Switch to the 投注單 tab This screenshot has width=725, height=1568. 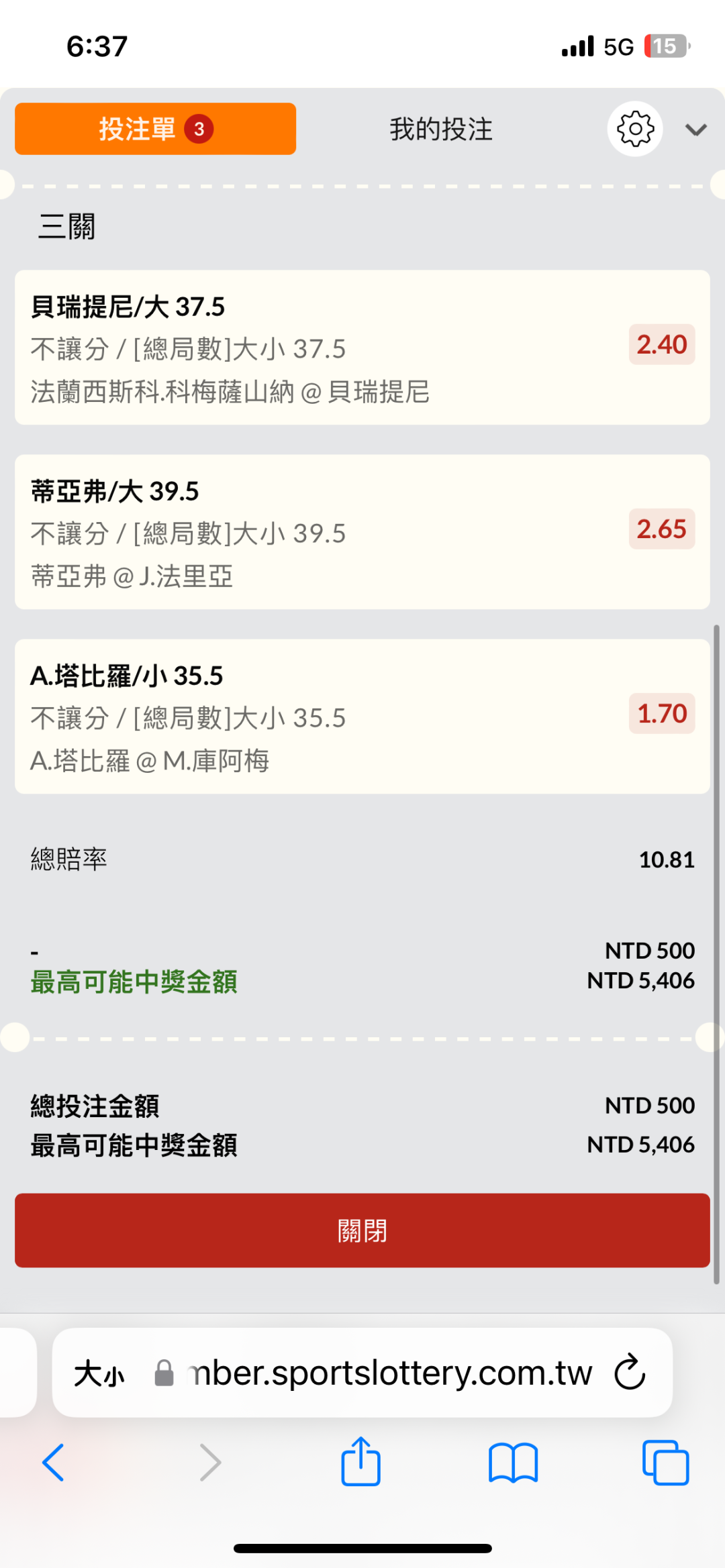point(155,129)
